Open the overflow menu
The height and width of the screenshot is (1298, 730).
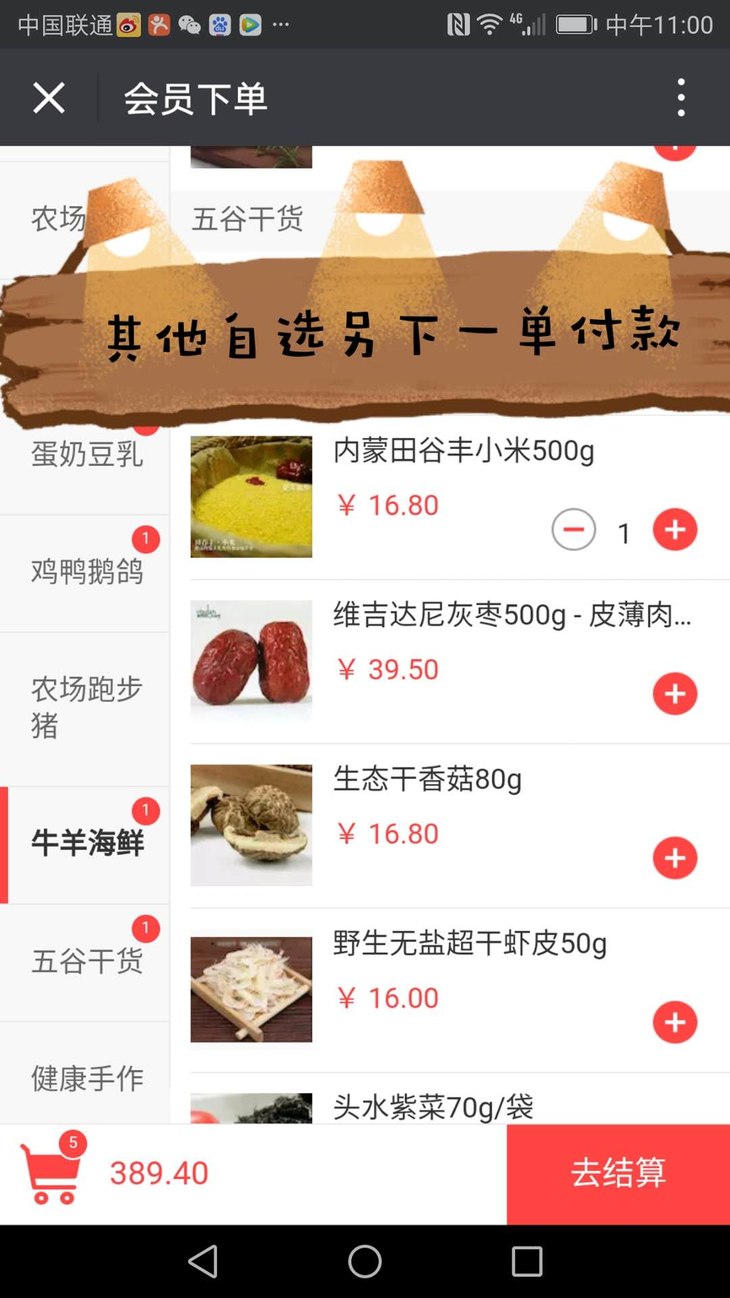click(x=681, y=98)
